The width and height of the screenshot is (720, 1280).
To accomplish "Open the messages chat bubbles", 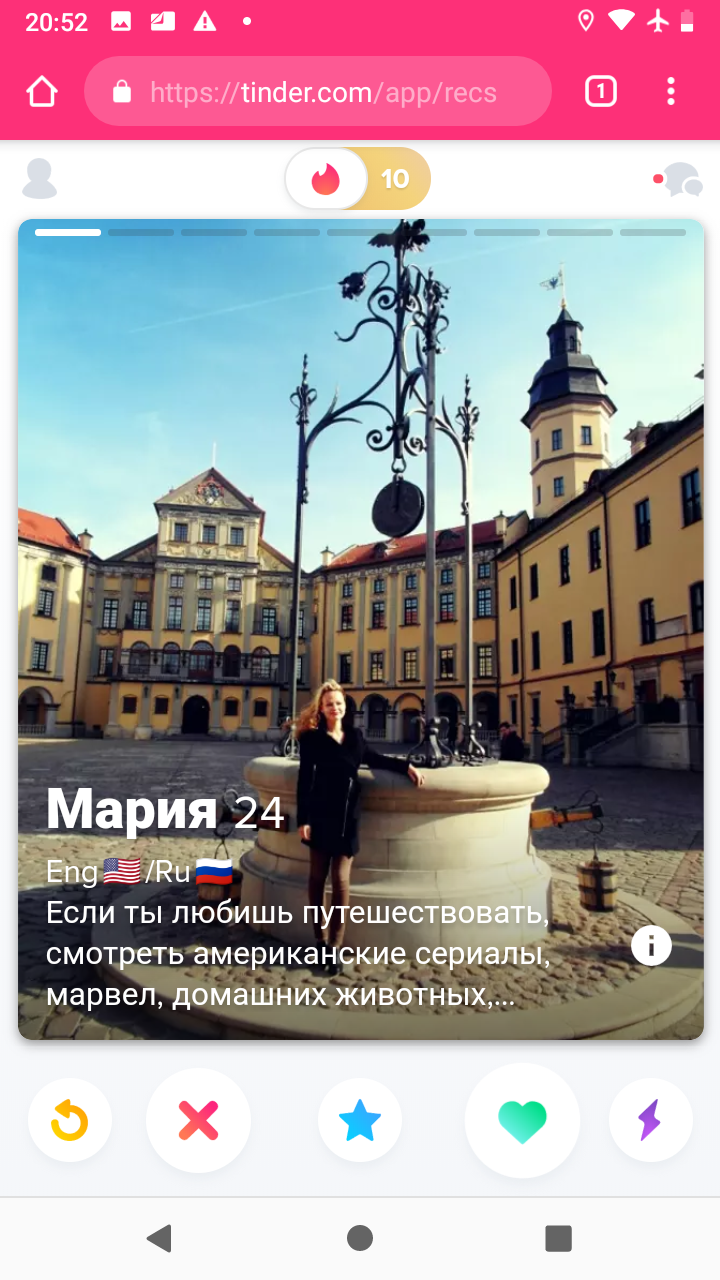I will [x=680, y=179].
